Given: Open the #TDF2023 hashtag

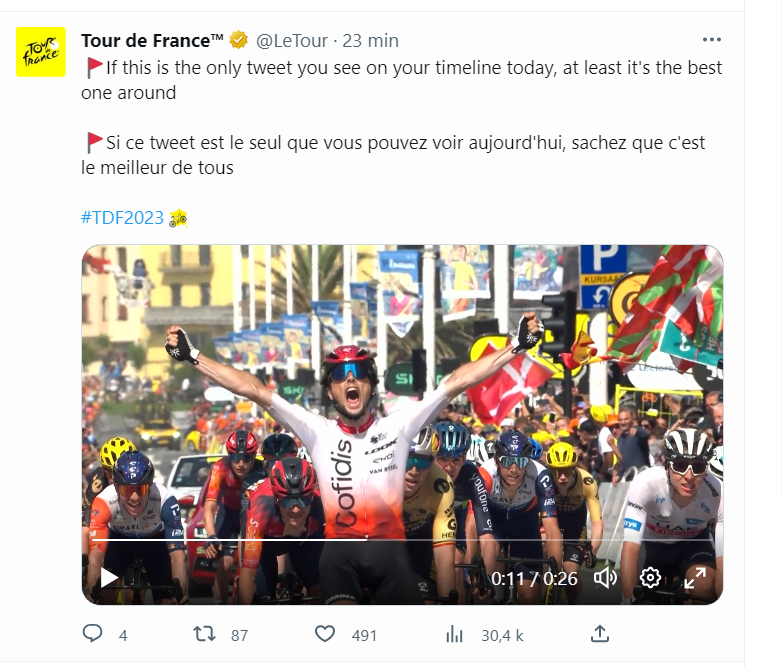Looking at the screenshot, I should pyautogui.click(x=122, y=218).
